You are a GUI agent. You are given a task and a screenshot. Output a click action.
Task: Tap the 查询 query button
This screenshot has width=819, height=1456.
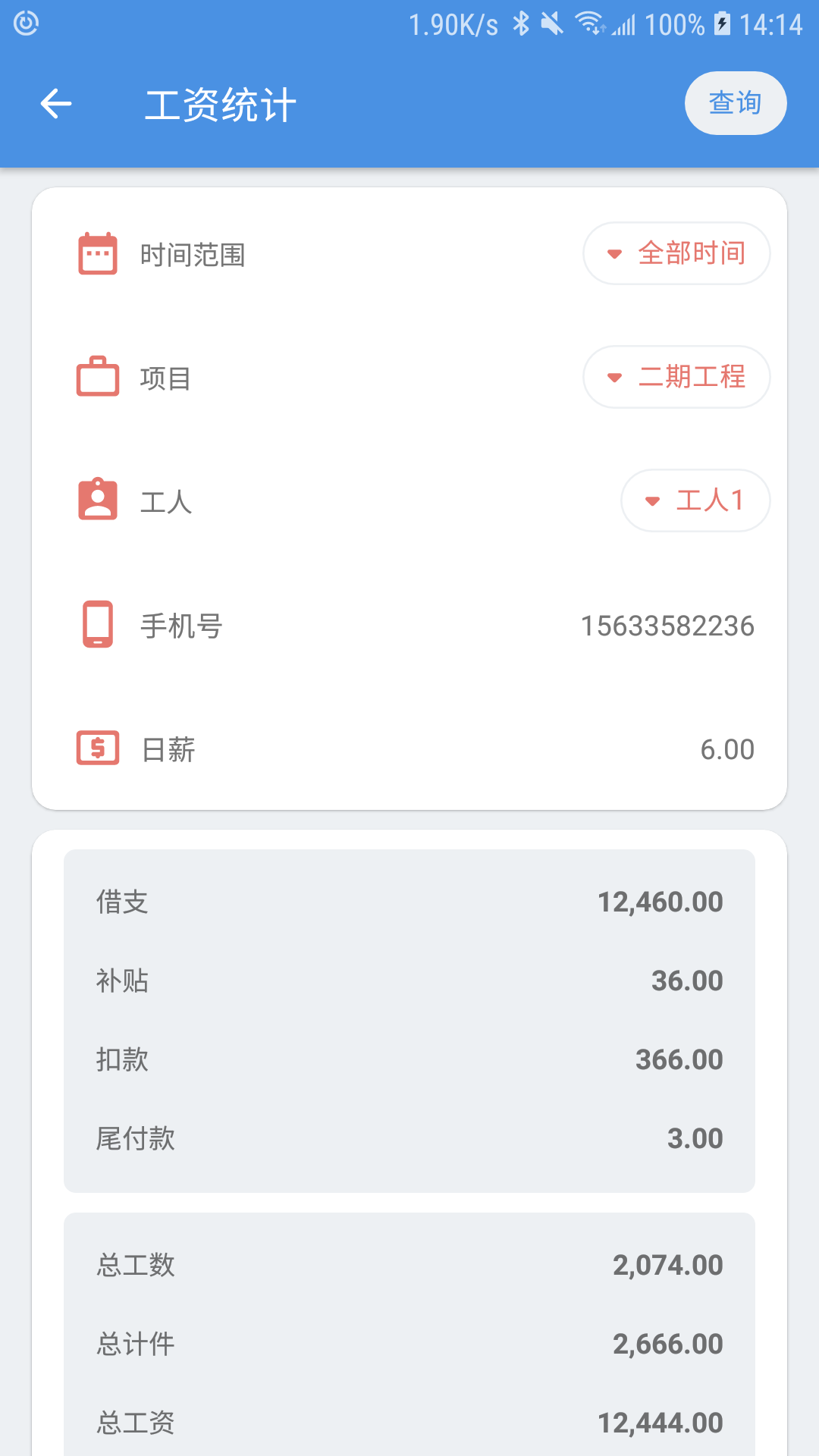(x=735, y=102)
